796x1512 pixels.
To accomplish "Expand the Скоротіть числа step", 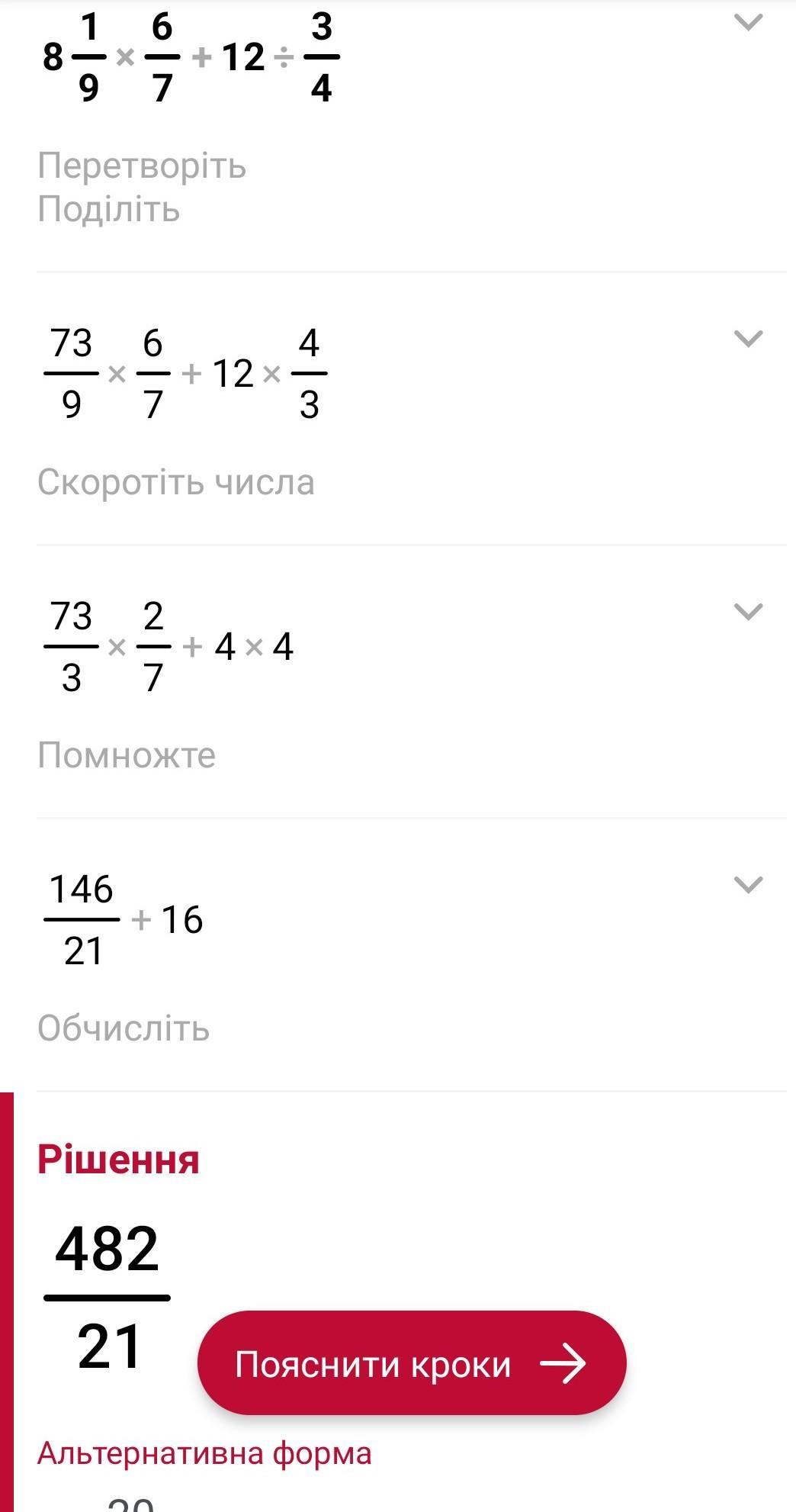I will [748, 339].
